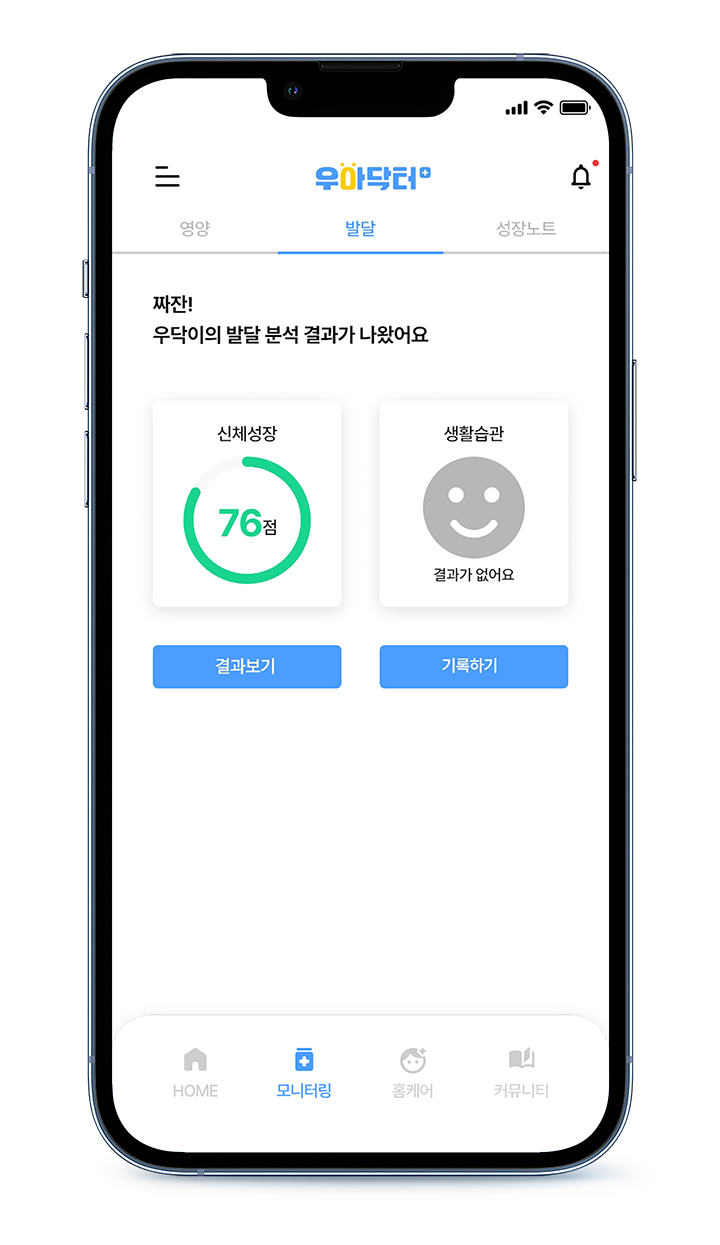Select 모니터링 in bottom navigation
This screenshot has height=1245, width=720.
[x=304, y=1073]
